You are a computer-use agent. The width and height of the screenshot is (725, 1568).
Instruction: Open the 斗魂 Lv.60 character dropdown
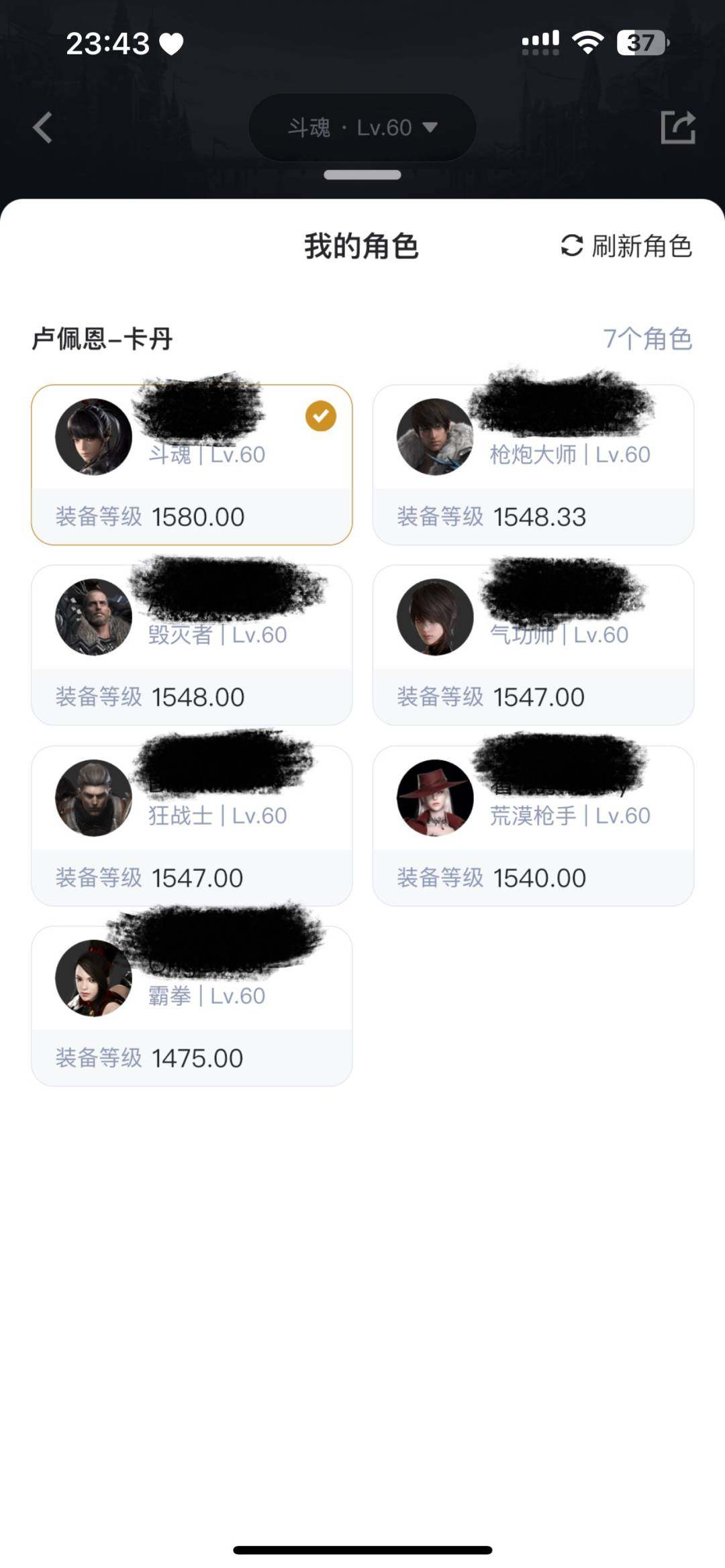tap(362, 127)
